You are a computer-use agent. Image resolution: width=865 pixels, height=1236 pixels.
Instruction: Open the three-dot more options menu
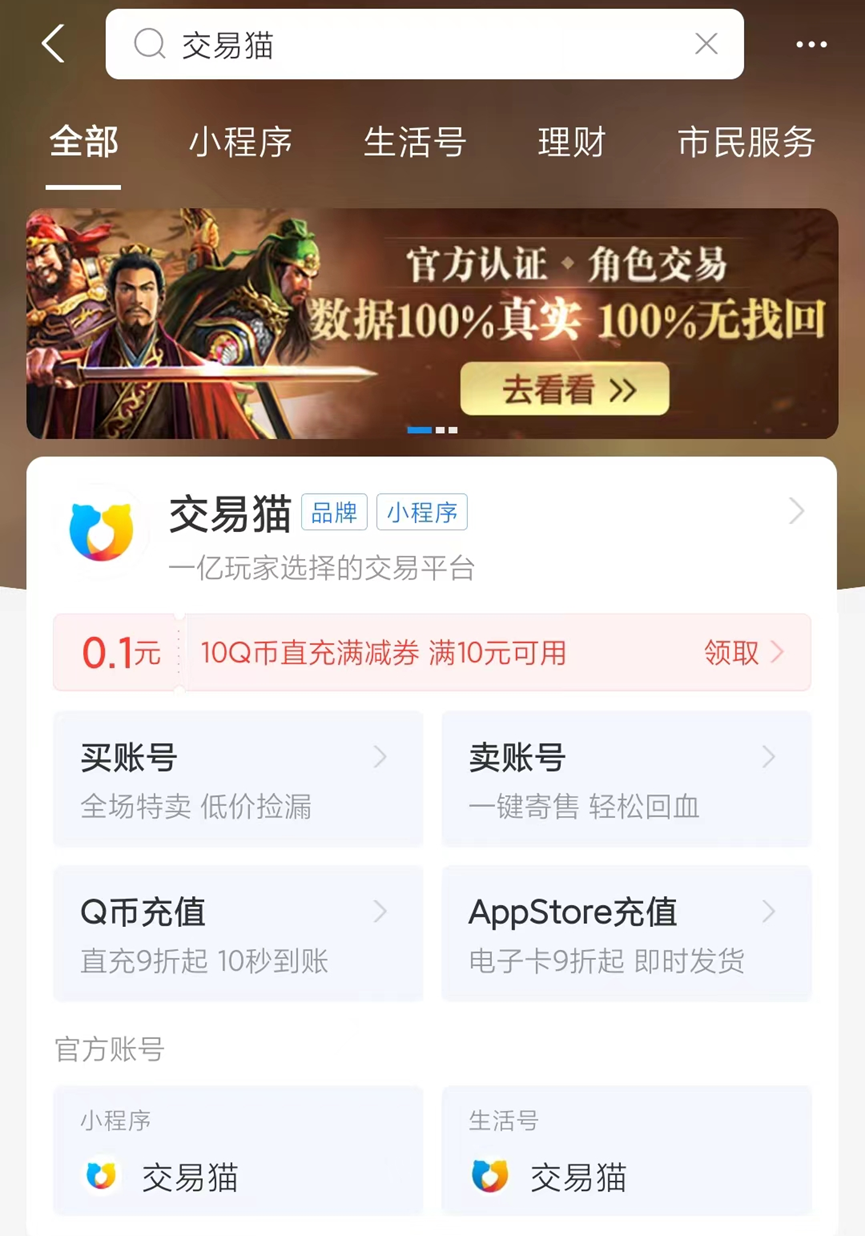pos(811,45)
